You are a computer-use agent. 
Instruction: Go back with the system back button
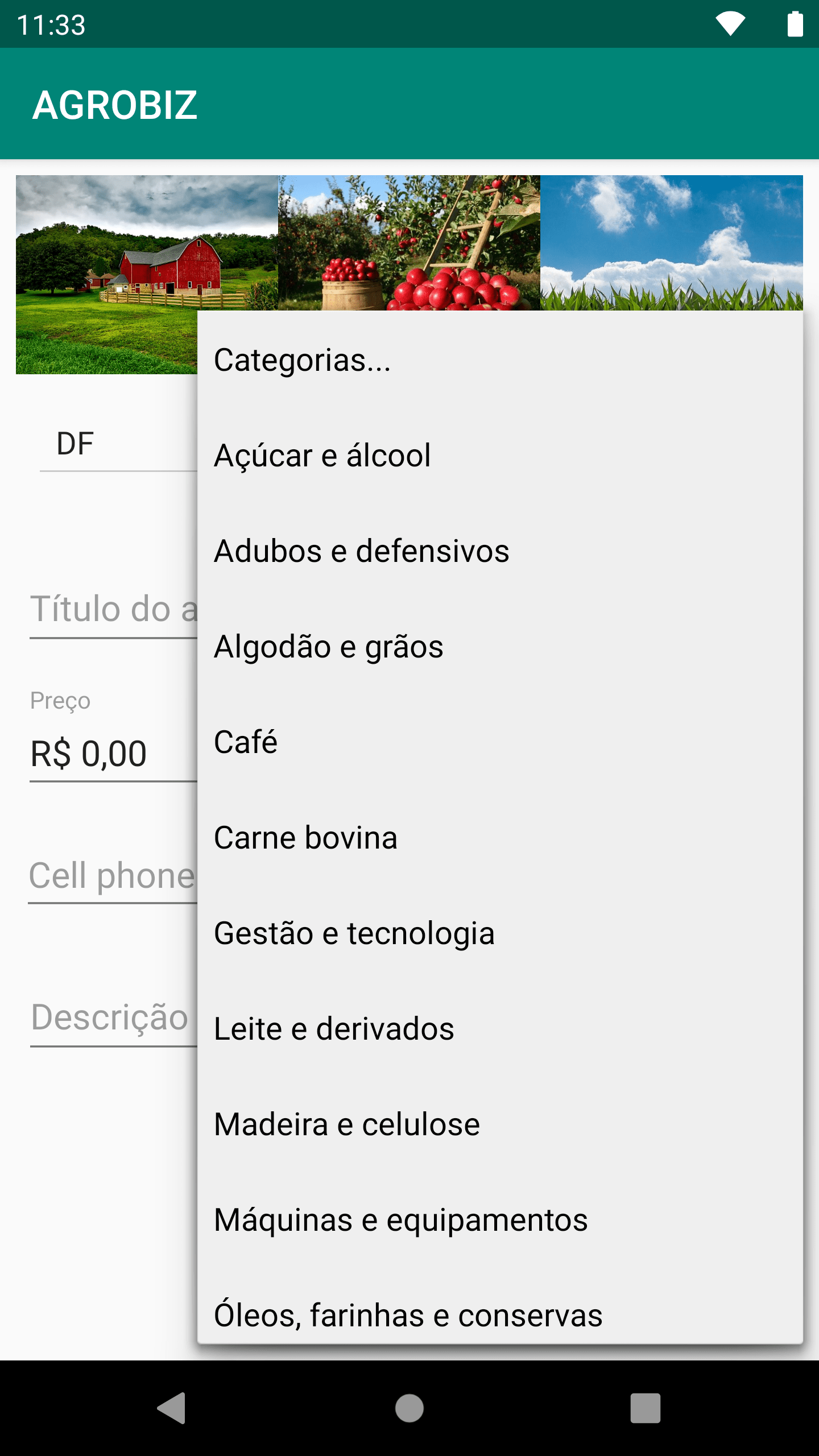pos(171,1408)
